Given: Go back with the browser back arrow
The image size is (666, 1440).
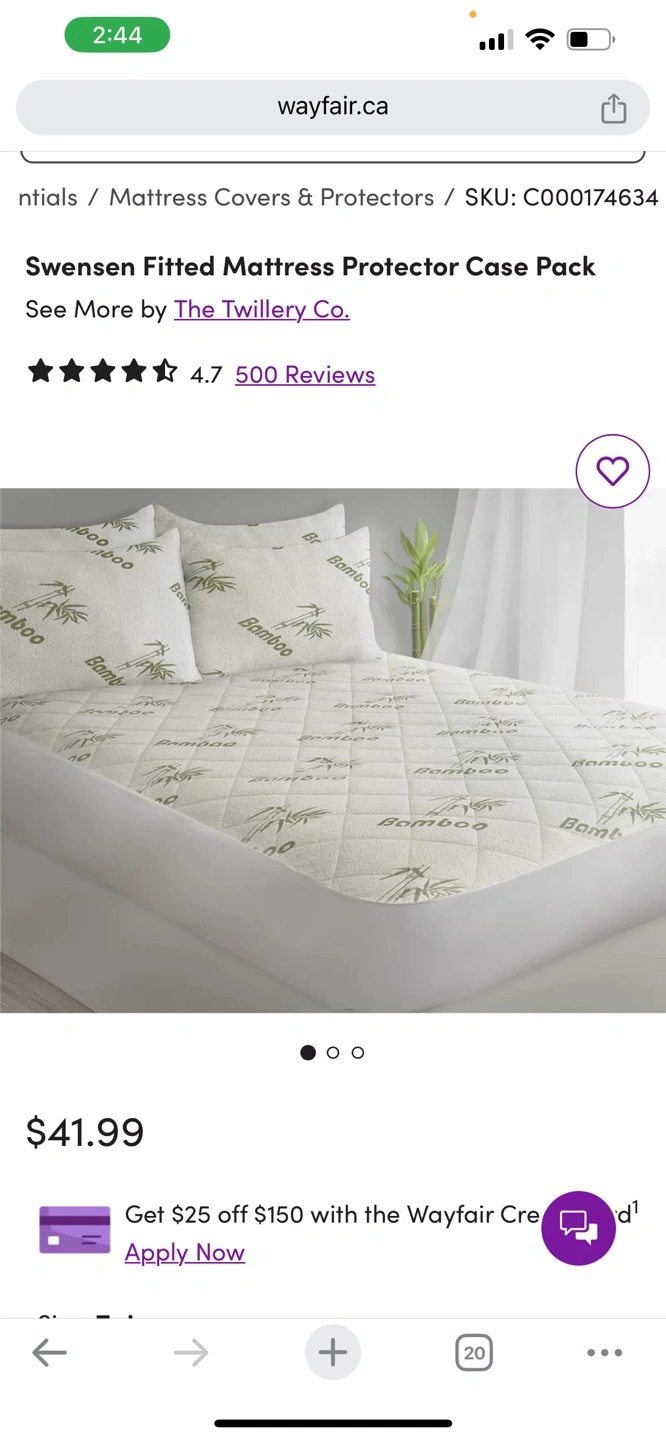Looking at the screenshot, I should [x=49, y=1353].
